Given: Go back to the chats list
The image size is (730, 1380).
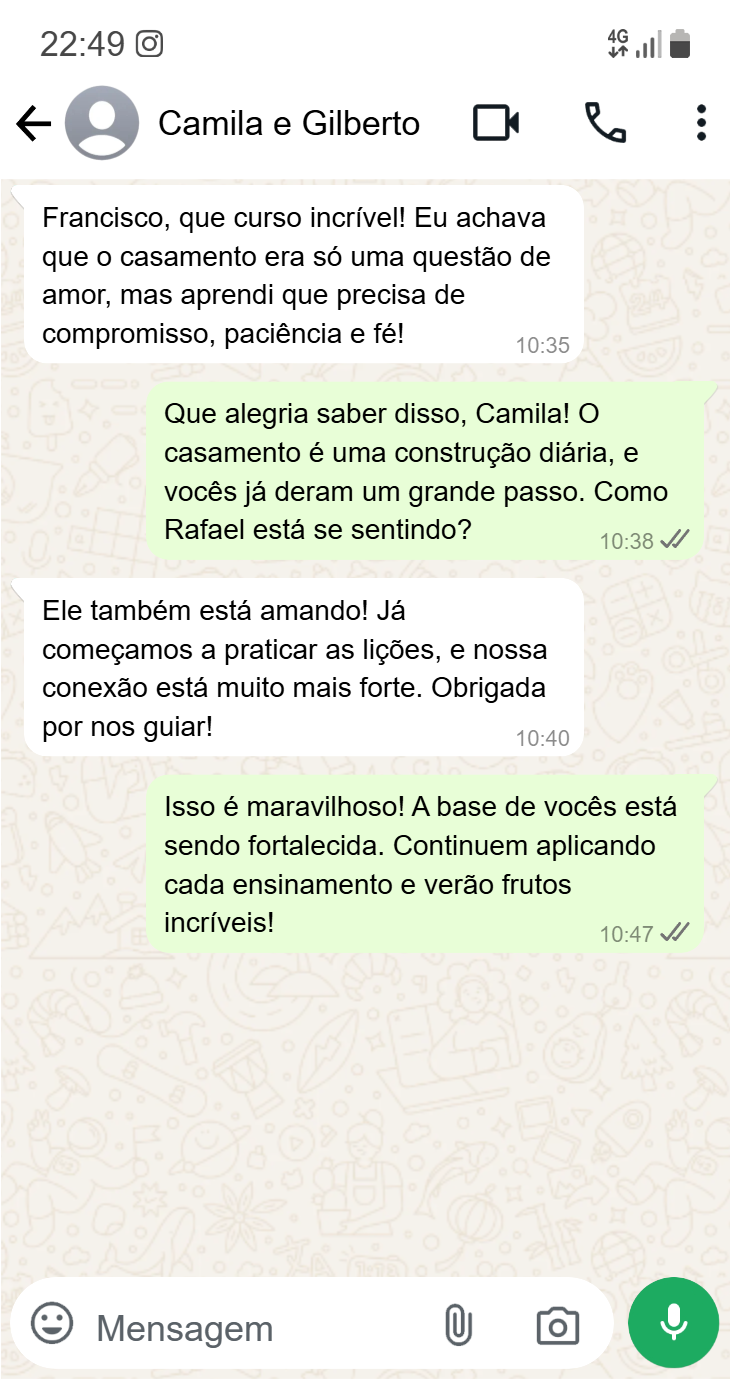Looking at the screenshot, I should (x=33, y=124).
